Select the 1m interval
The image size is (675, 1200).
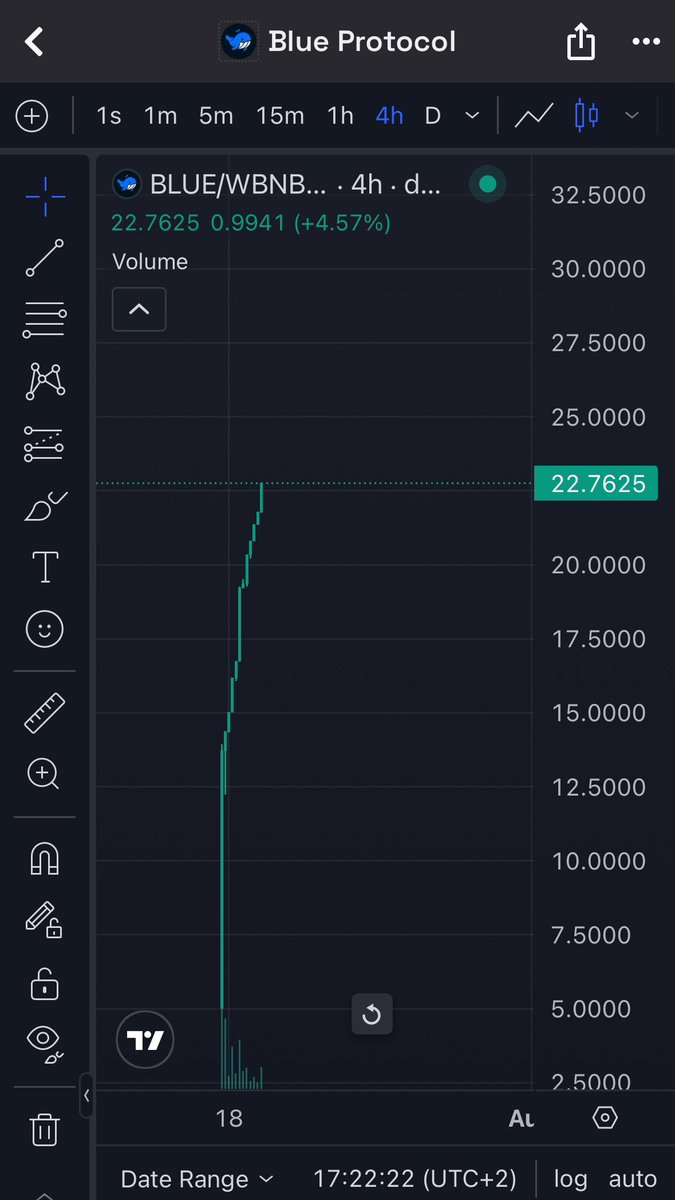coord(160,116)
